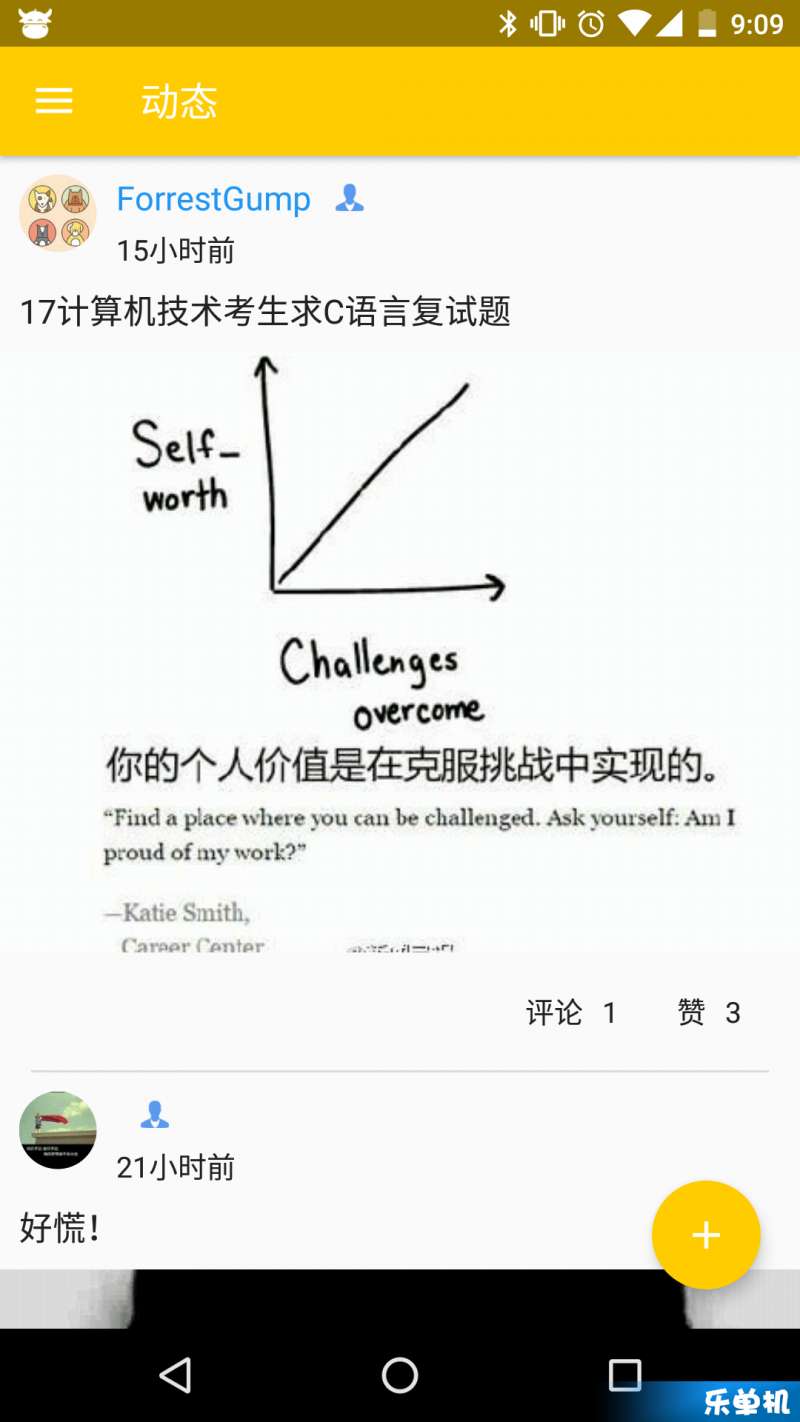Open comments (评论) on ForrestGump's post
This screenshot has height=1422, width=800.
pos(571,1013)
